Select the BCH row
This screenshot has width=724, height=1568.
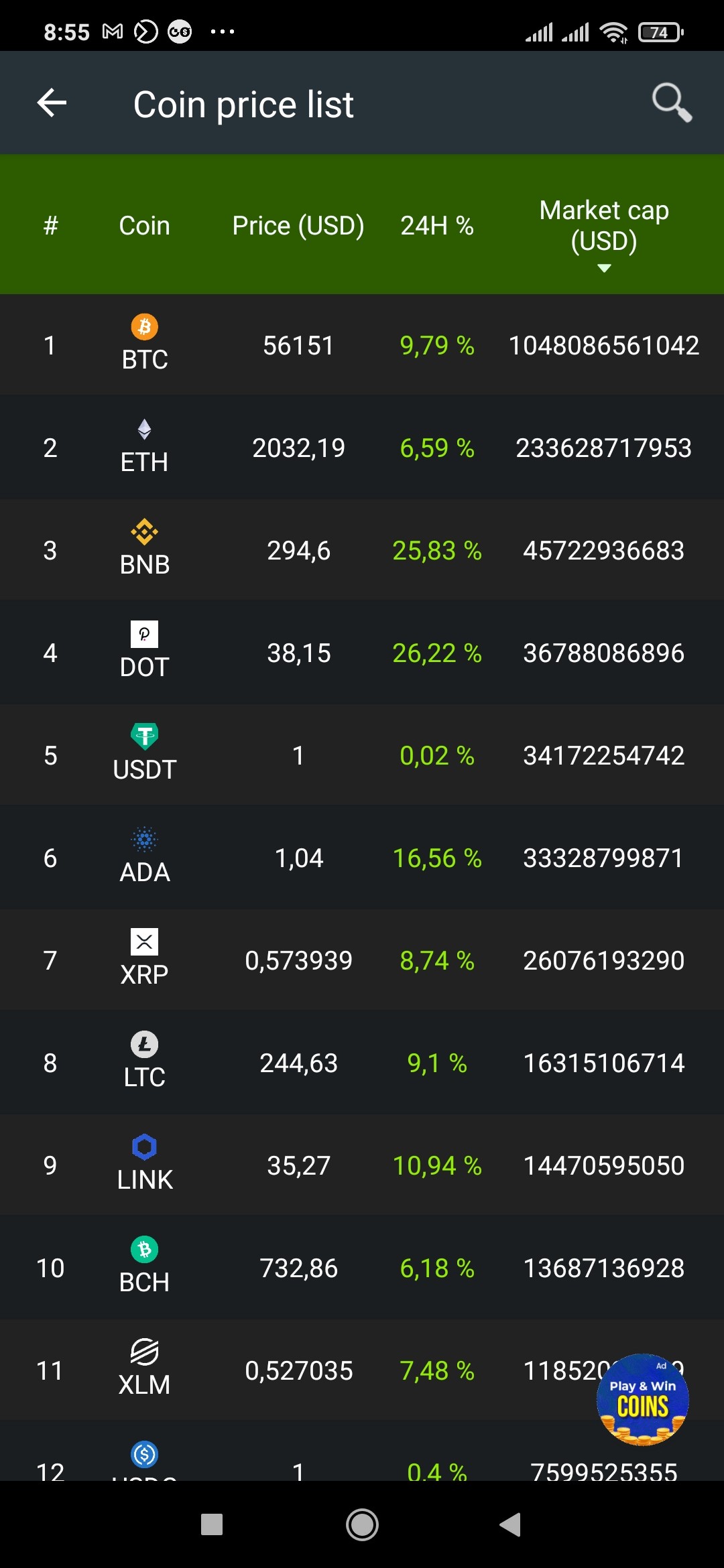[x=362, y=1268]
